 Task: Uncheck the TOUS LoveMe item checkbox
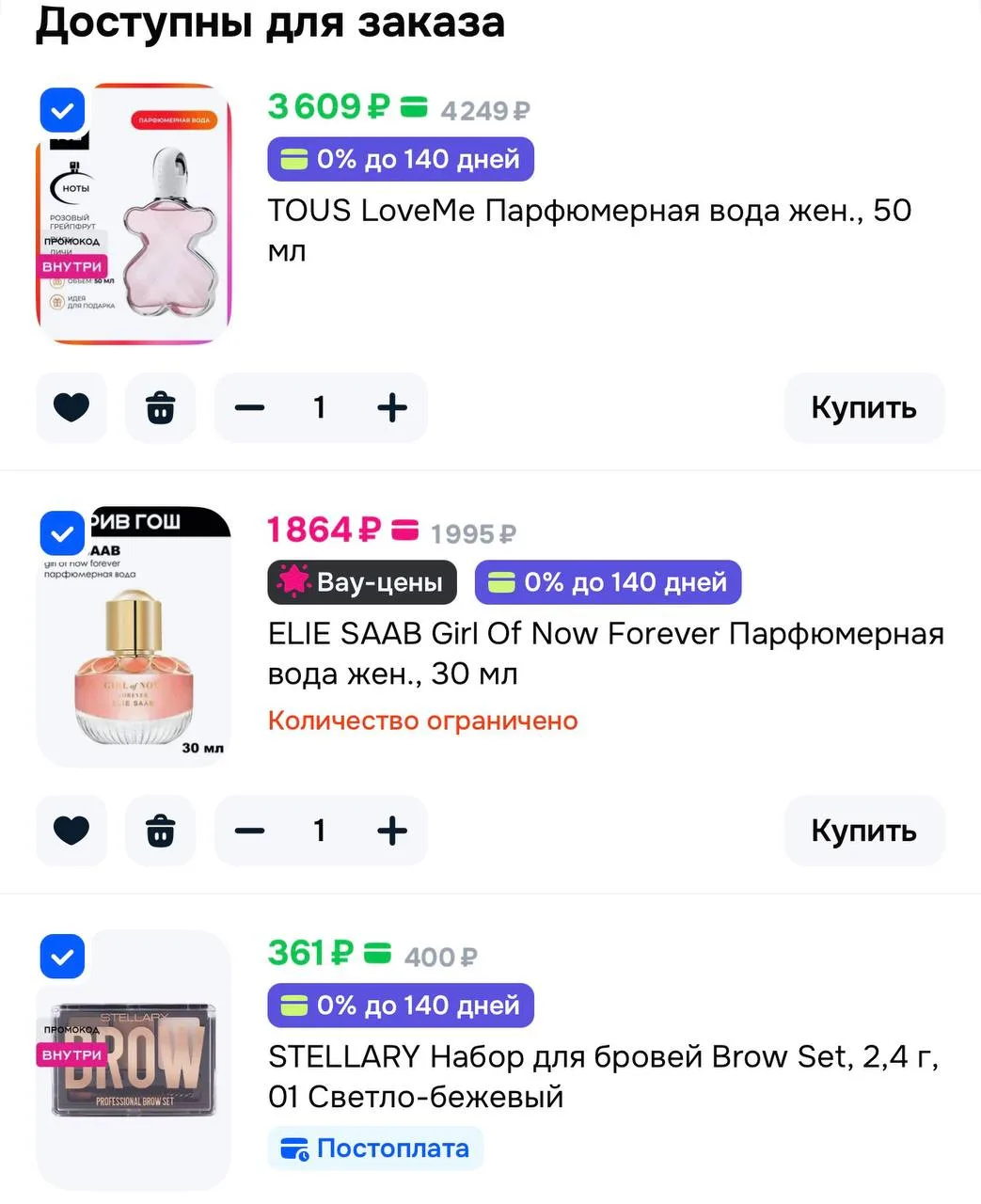62,112
